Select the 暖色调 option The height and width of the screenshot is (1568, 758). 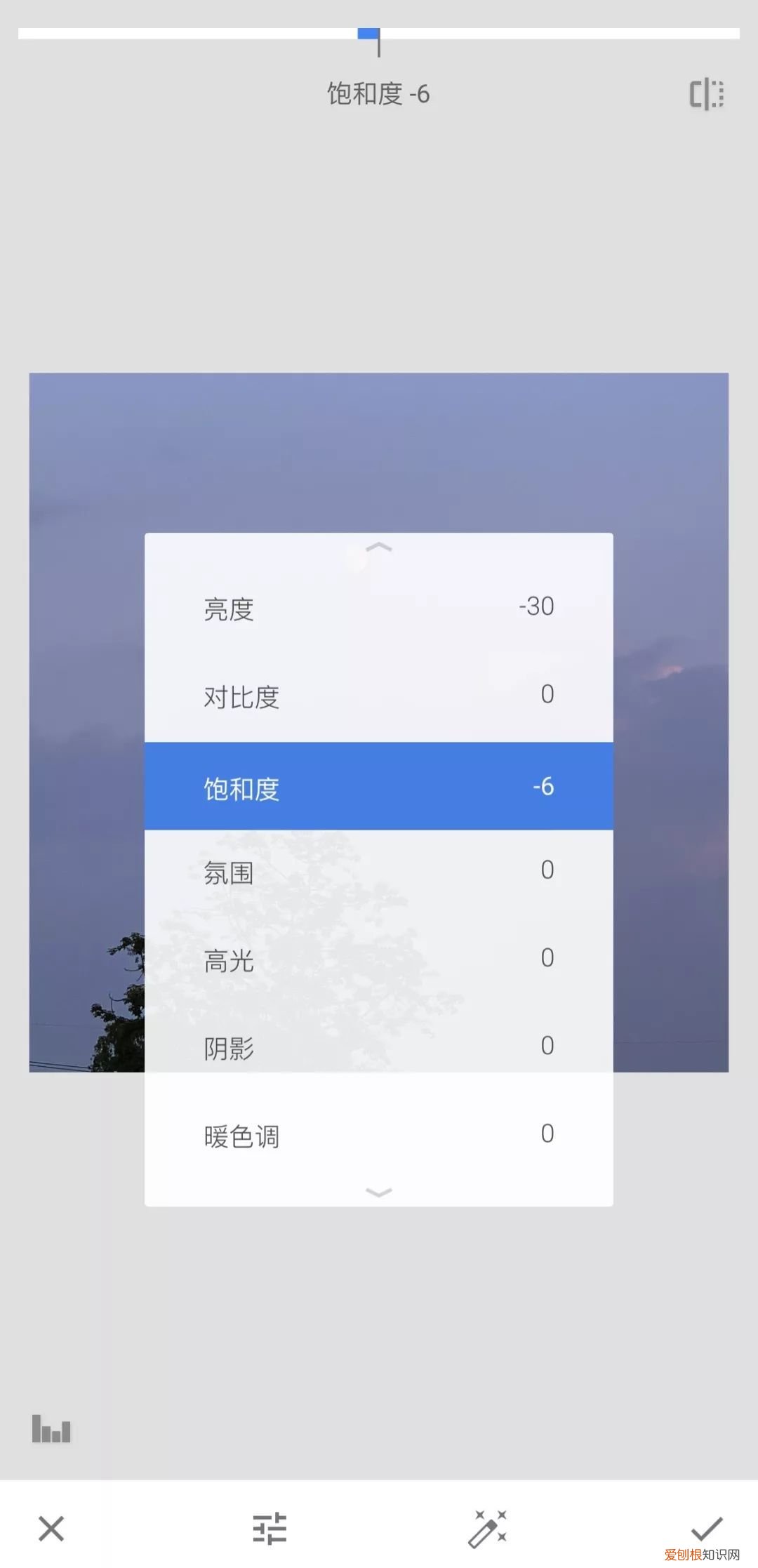[x=378, y=1135]
